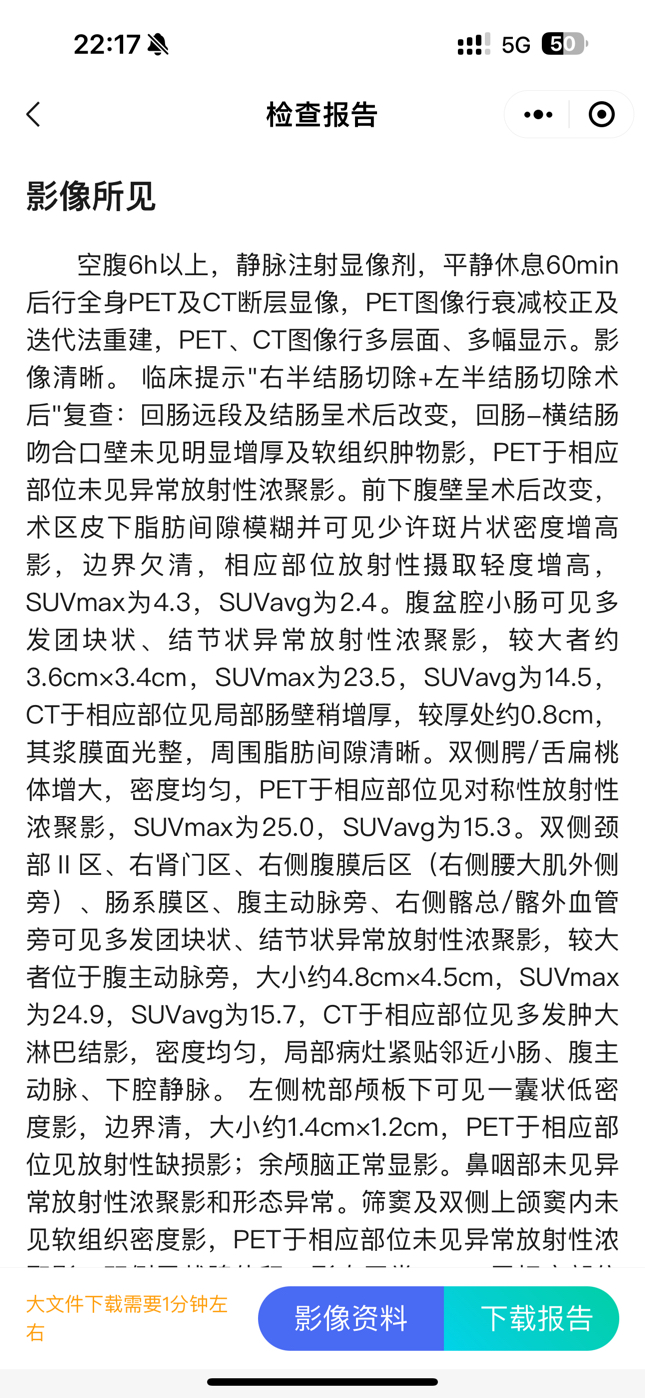Open the mini program three-dot menu

(538, 114)
